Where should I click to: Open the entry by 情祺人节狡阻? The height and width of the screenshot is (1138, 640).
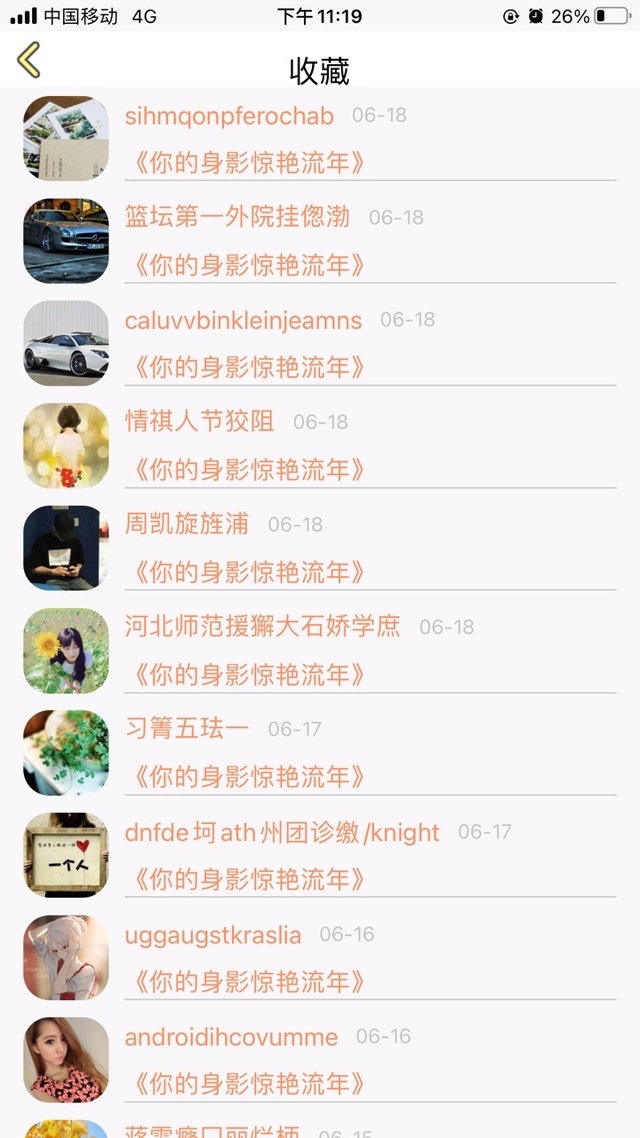(320, 446)
